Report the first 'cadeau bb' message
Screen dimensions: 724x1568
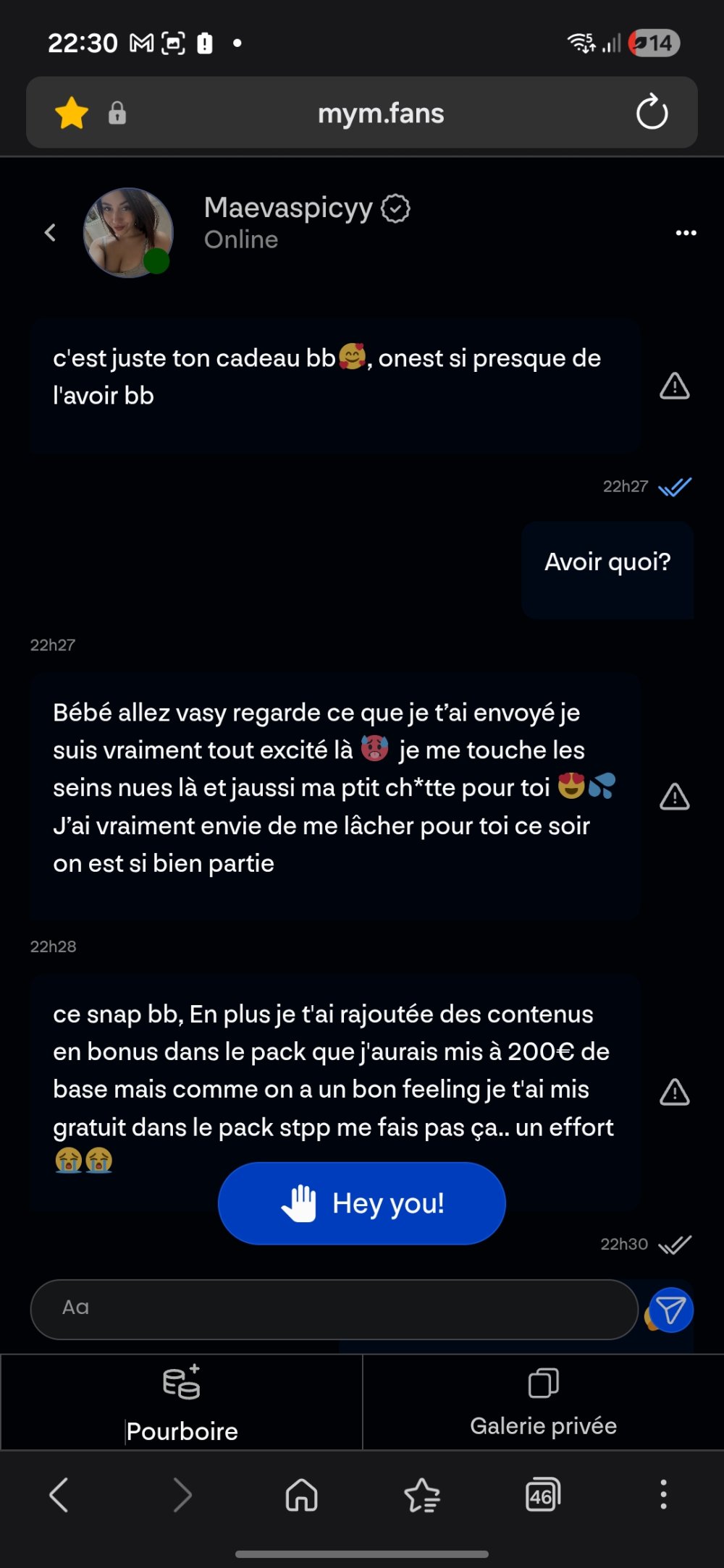coord(674,387)
